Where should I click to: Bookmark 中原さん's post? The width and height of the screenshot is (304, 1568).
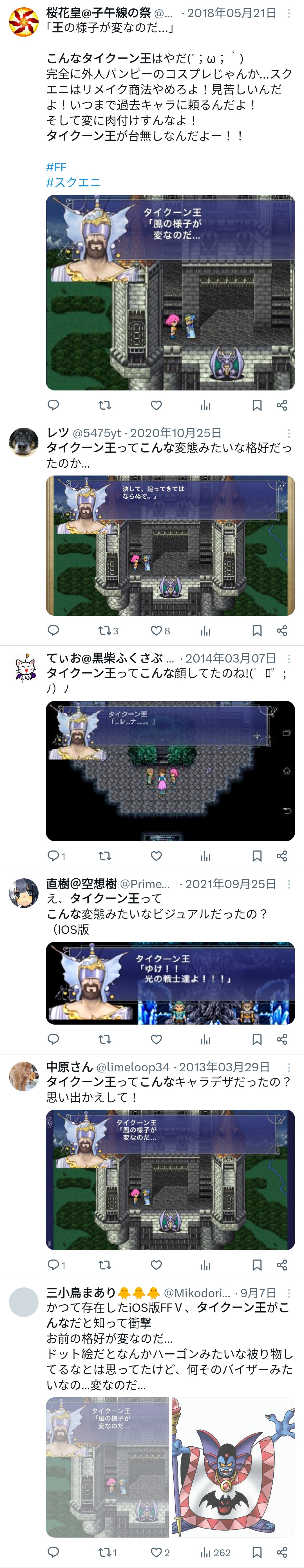(x=257, y=1265)
